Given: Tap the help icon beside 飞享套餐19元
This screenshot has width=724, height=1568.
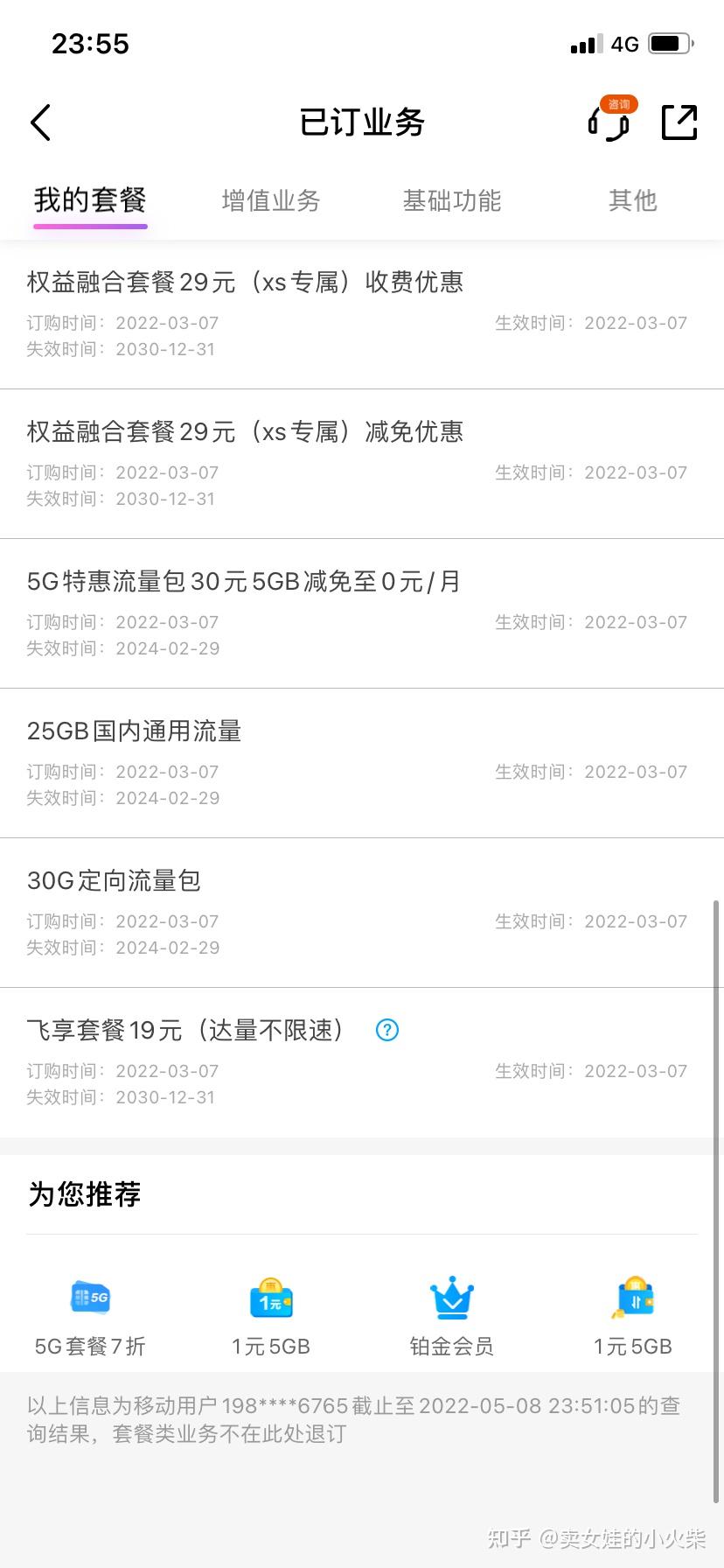Looking at the screenshot, I should pos(386,1031).
